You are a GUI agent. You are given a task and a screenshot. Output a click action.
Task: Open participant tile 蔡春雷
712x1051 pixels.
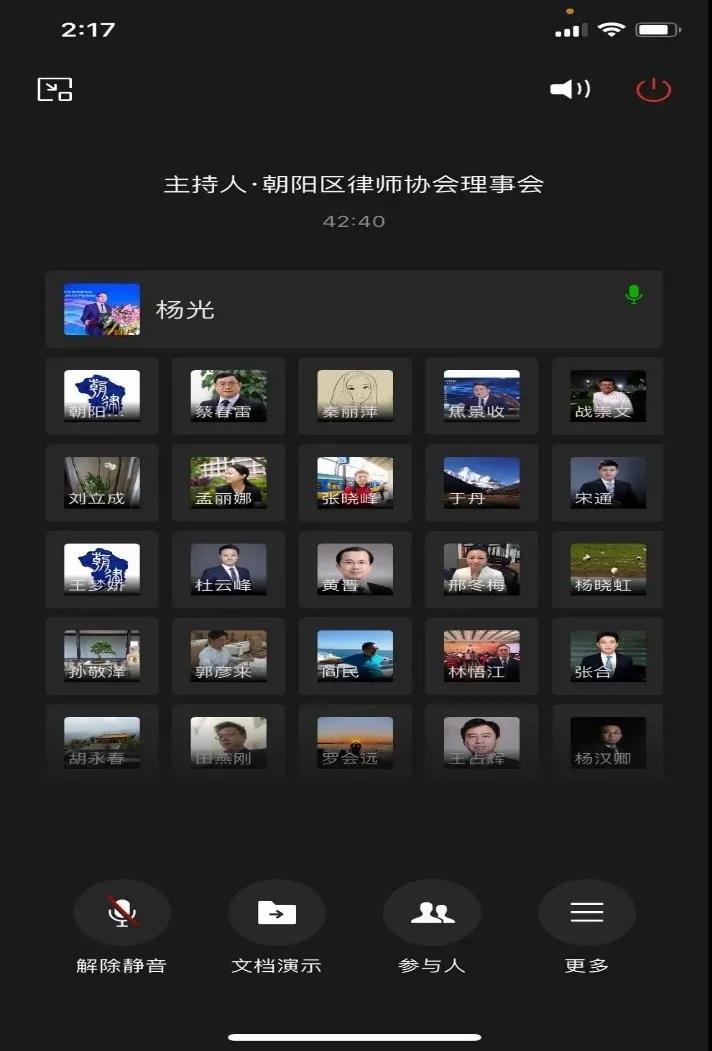click(x=228, y=396)
